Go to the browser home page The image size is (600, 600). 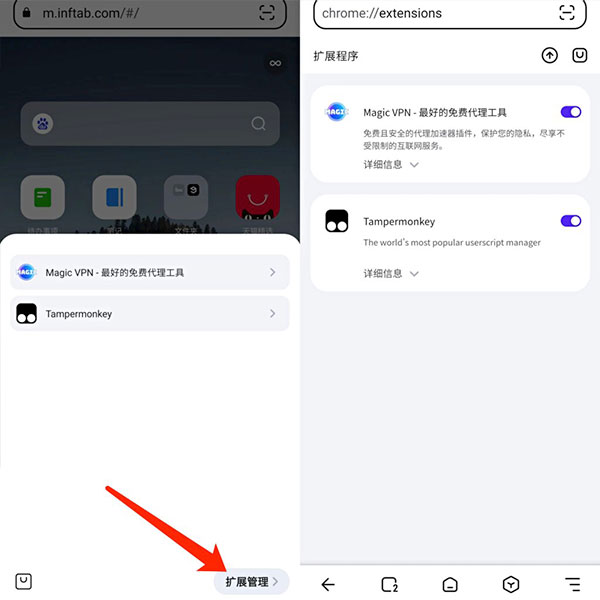coord(450,584)
